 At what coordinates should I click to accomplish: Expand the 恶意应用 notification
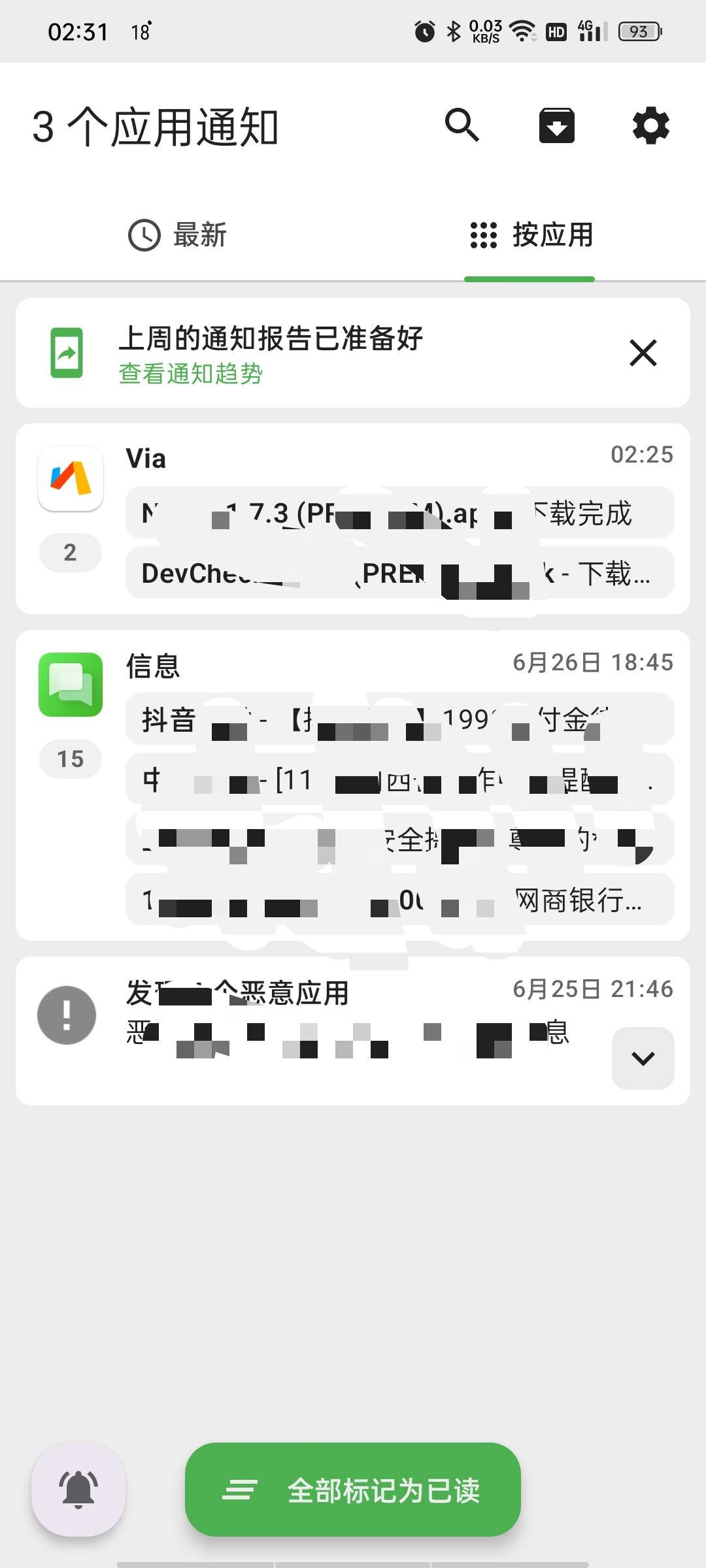pos(643,1058)
